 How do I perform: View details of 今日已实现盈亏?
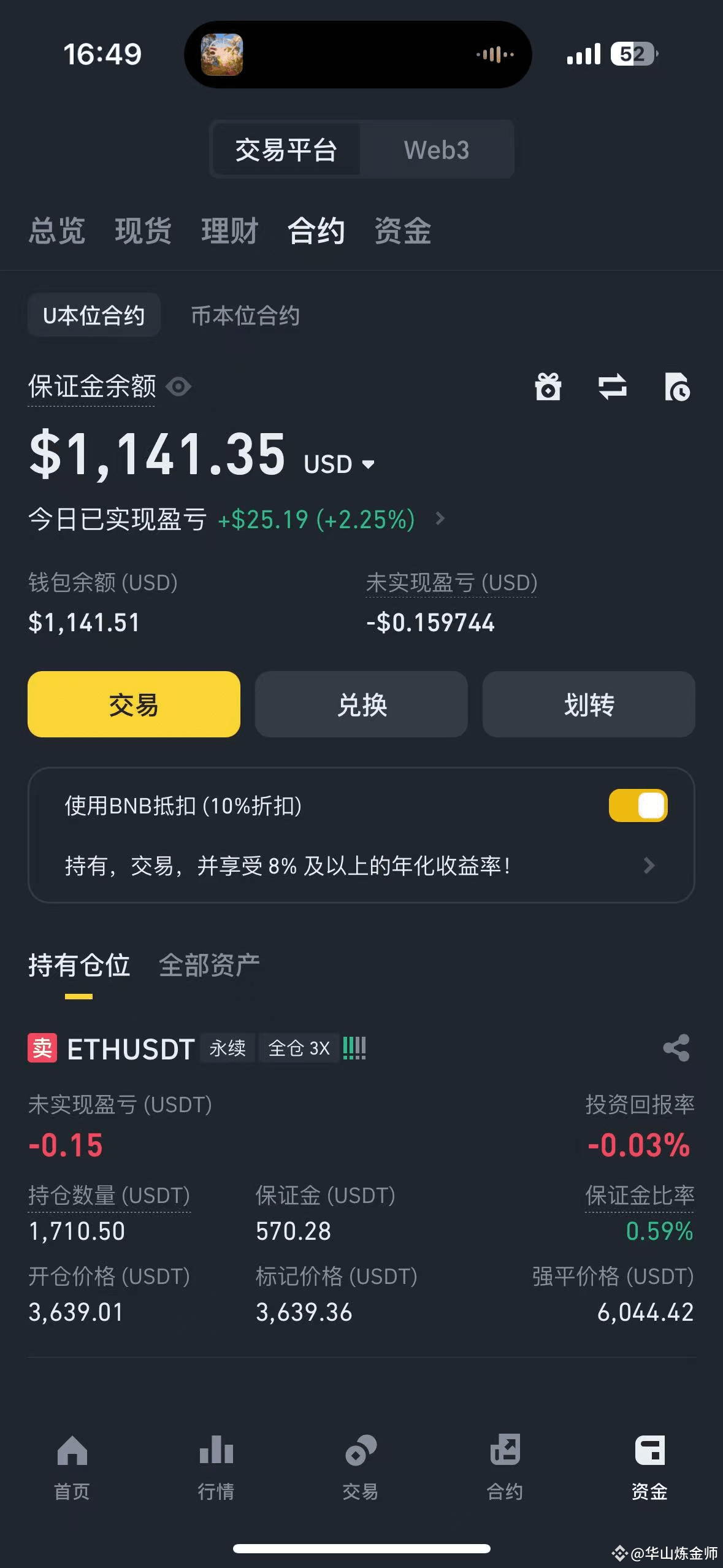[x=440, y=519]
